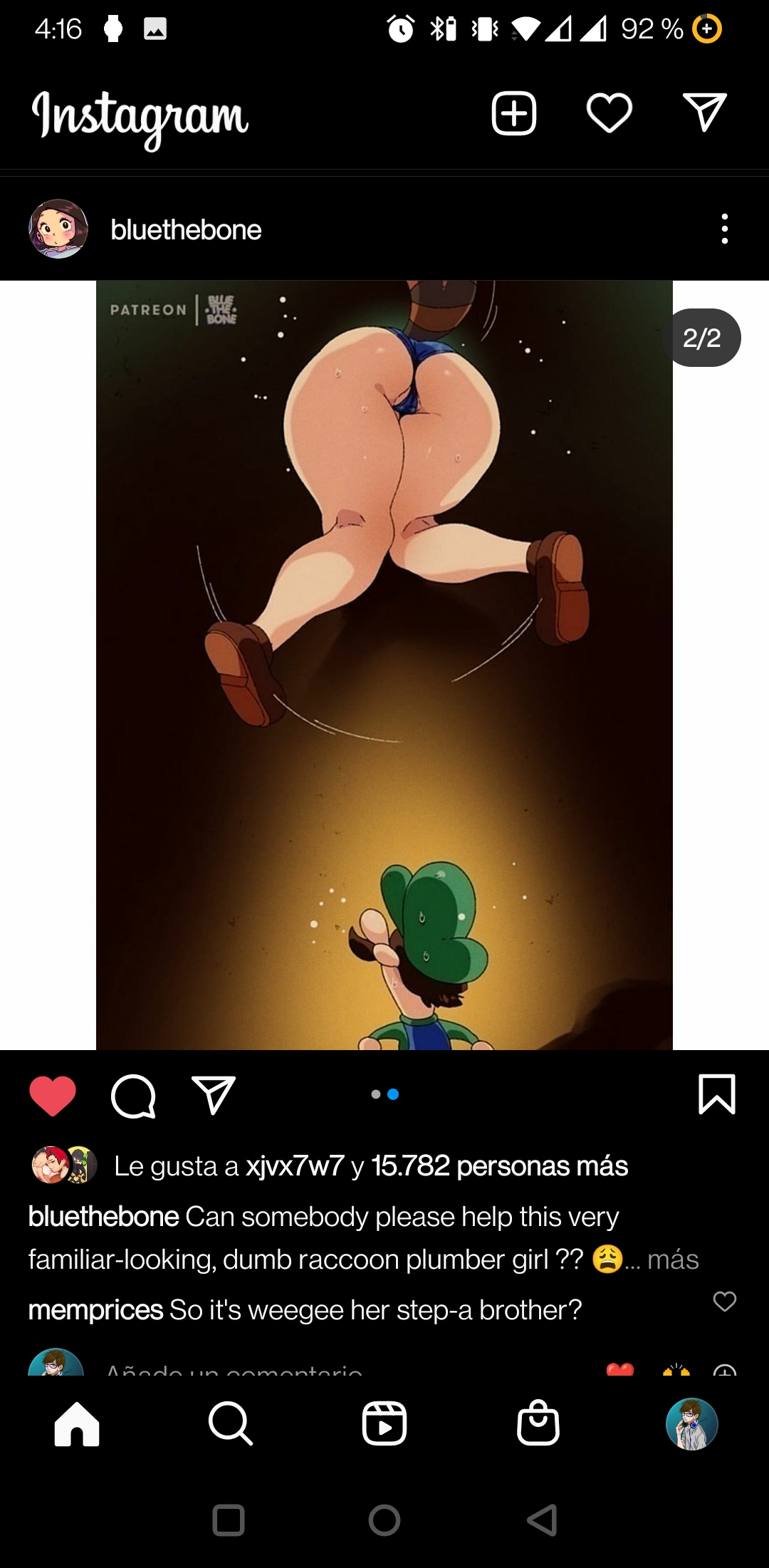Switch to Search tab
The image size is (769, 1568).
[231, 1424]
